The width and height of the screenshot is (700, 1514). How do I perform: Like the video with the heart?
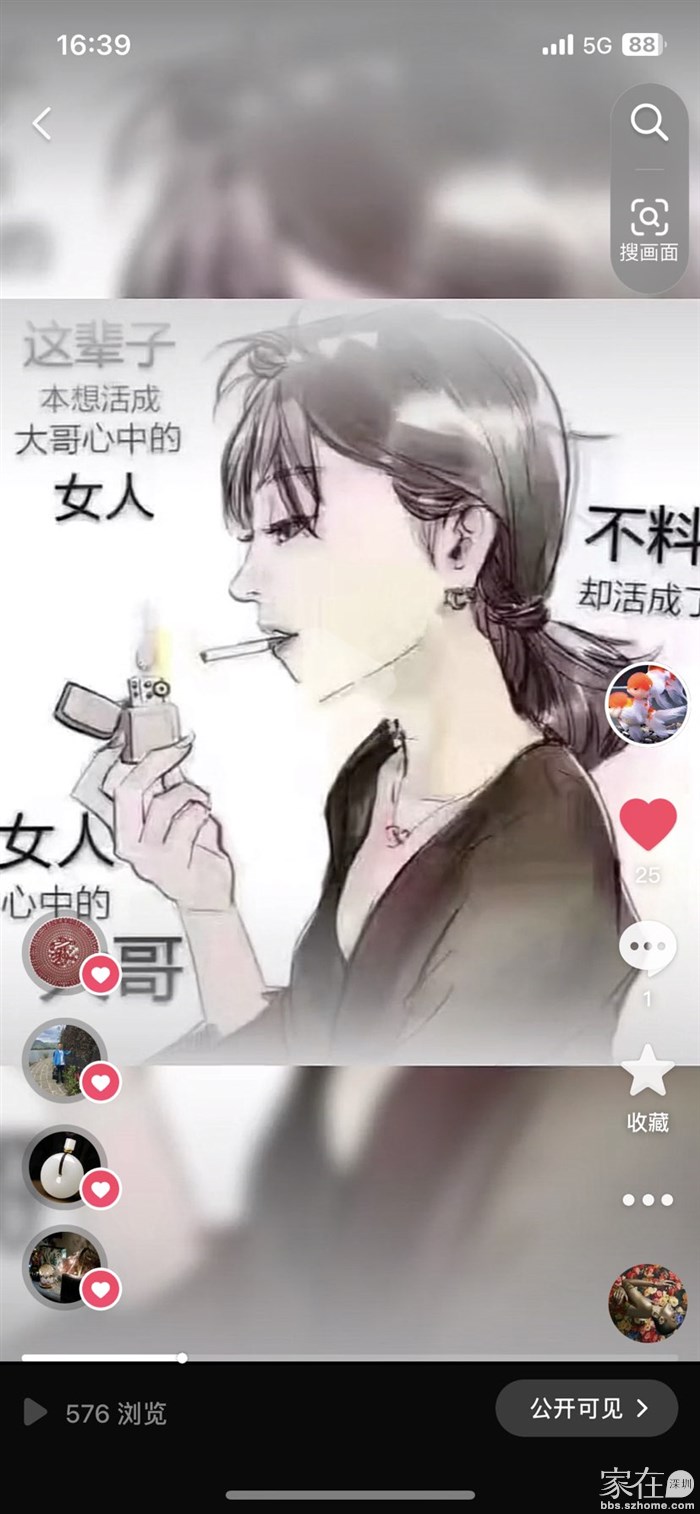point(647,824)
